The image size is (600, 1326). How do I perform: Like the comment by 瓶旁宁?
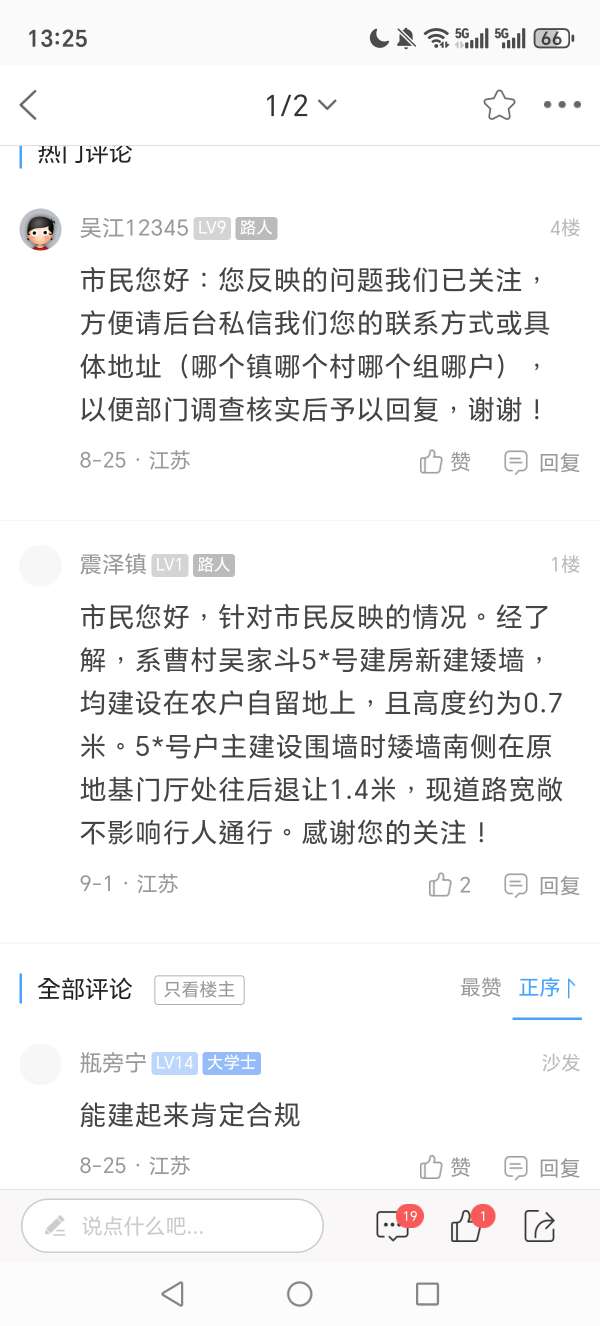pos(445,1167)
